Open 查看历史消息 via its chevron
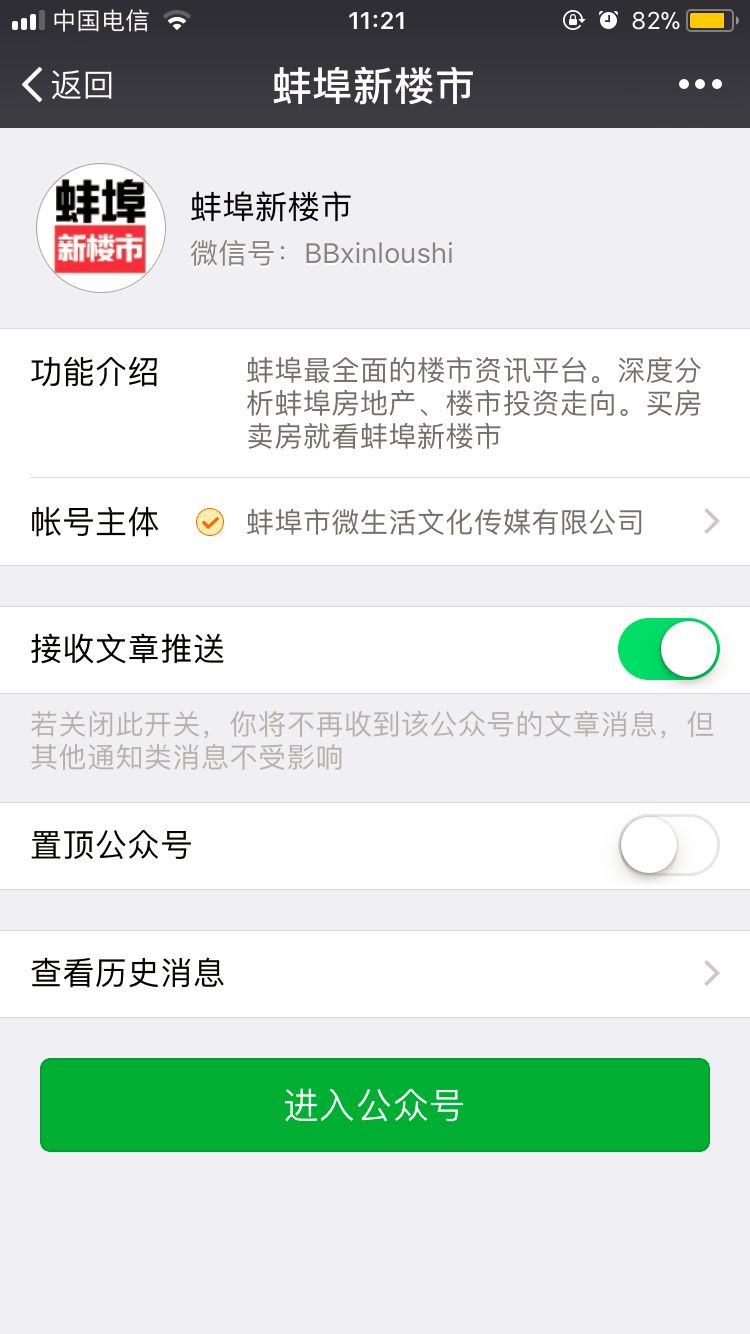The image size is (750, 1334). pos(710,974)
